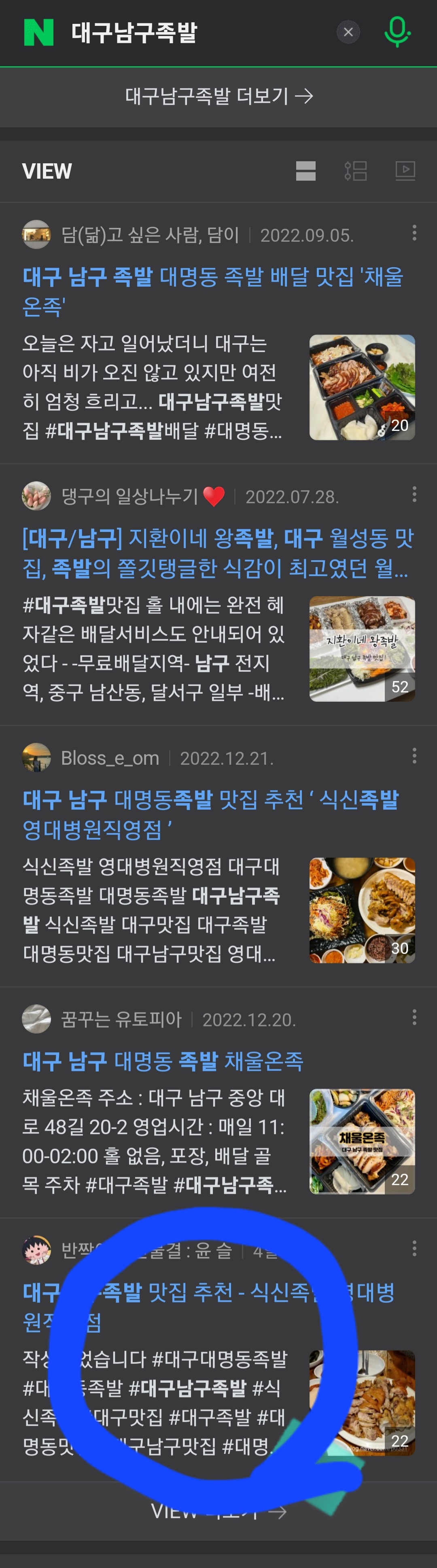
Task: Open 대구남구족발 더보기 link
Action: point(218,96)
